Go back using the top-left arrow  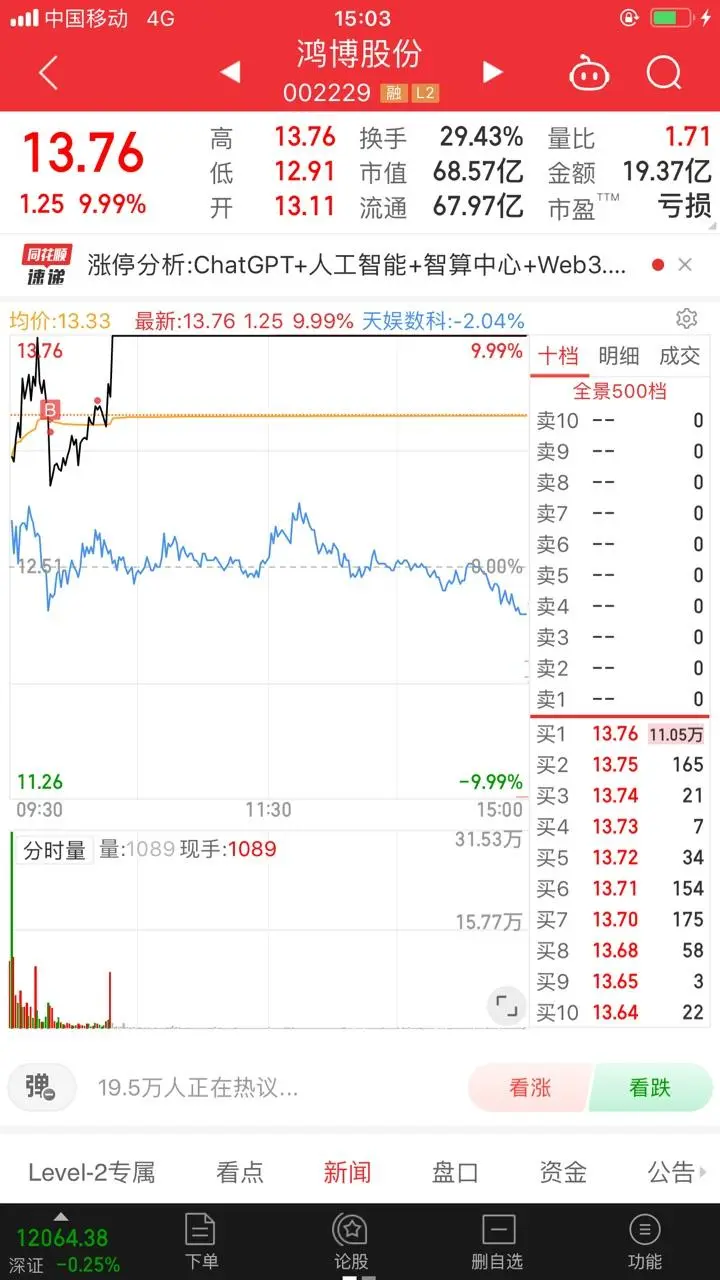[48, 73]
